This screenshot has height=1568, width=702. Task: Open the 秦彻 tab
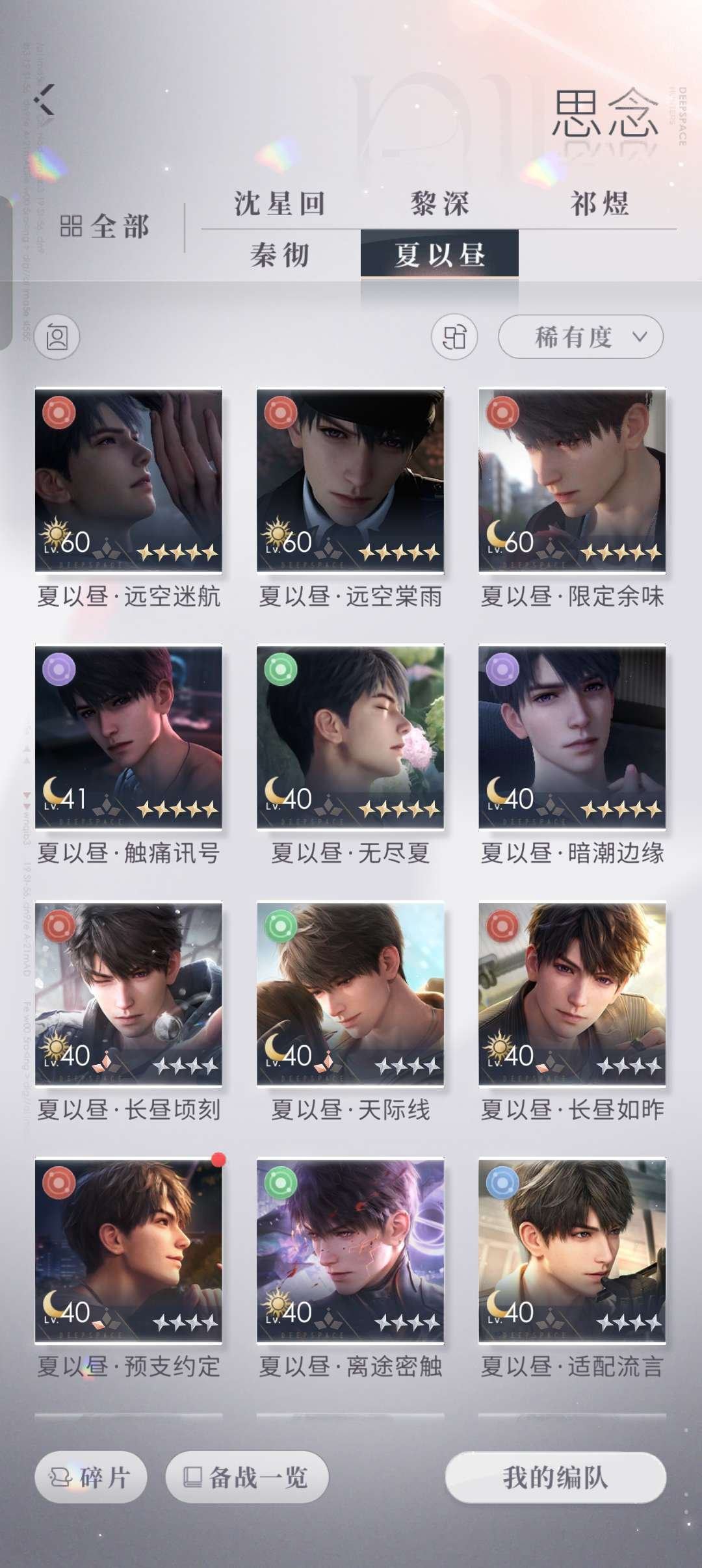click(x=279, y=255)
